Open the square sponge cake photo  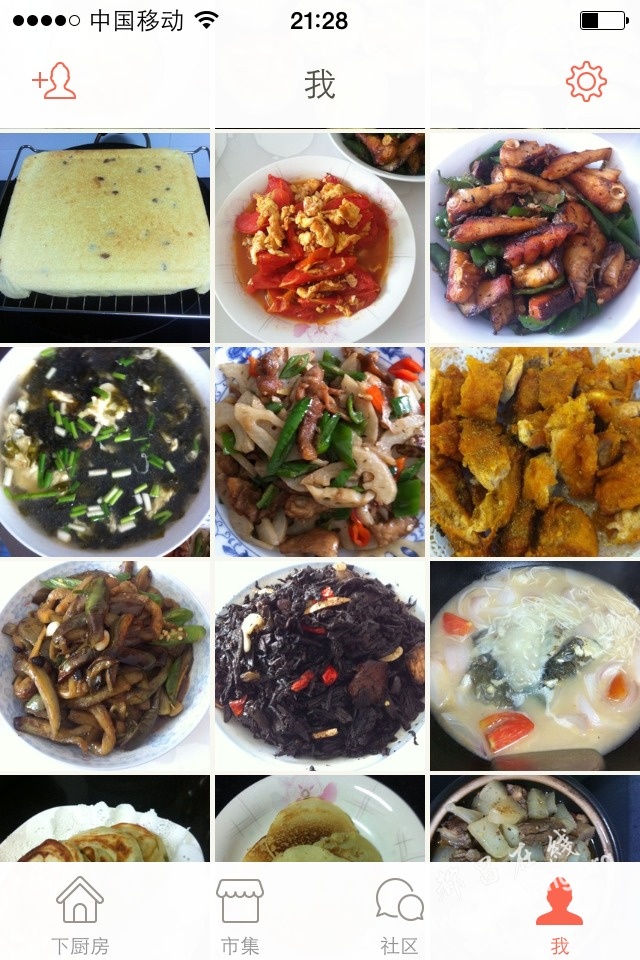tap(105, 237)
